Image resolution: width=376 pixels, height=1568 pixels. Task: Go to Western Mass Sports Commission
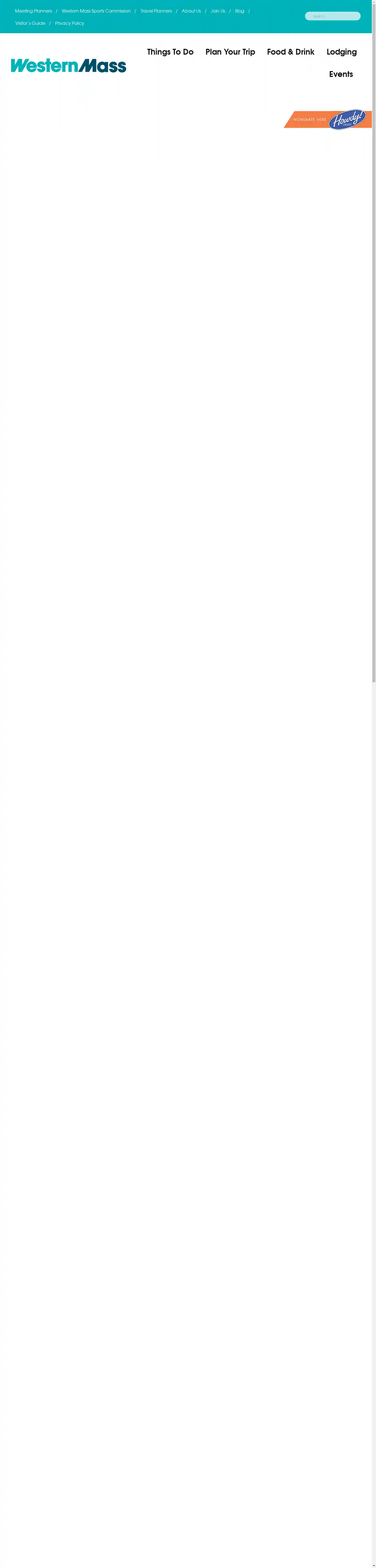(x=96, y=11)
